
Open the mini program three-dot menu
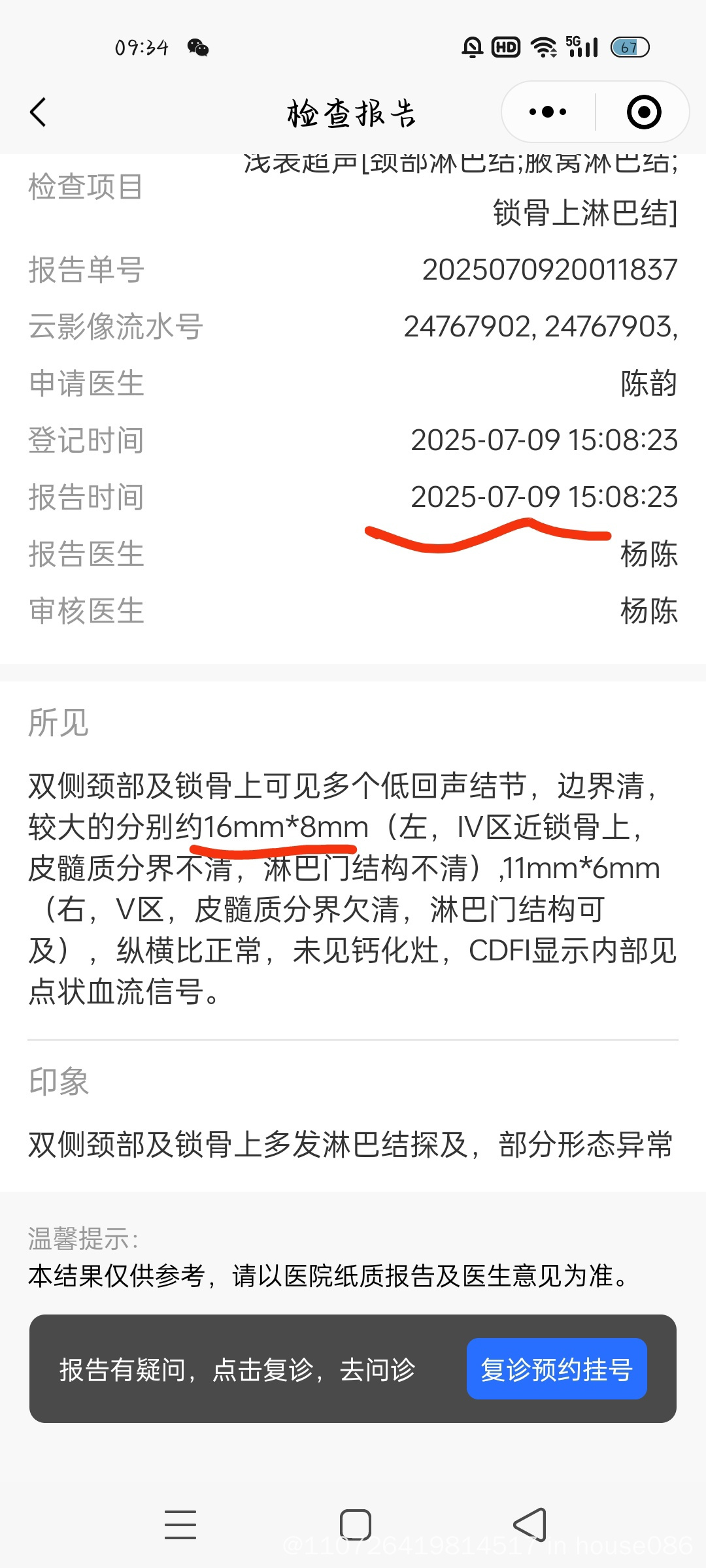click(548, 112)
